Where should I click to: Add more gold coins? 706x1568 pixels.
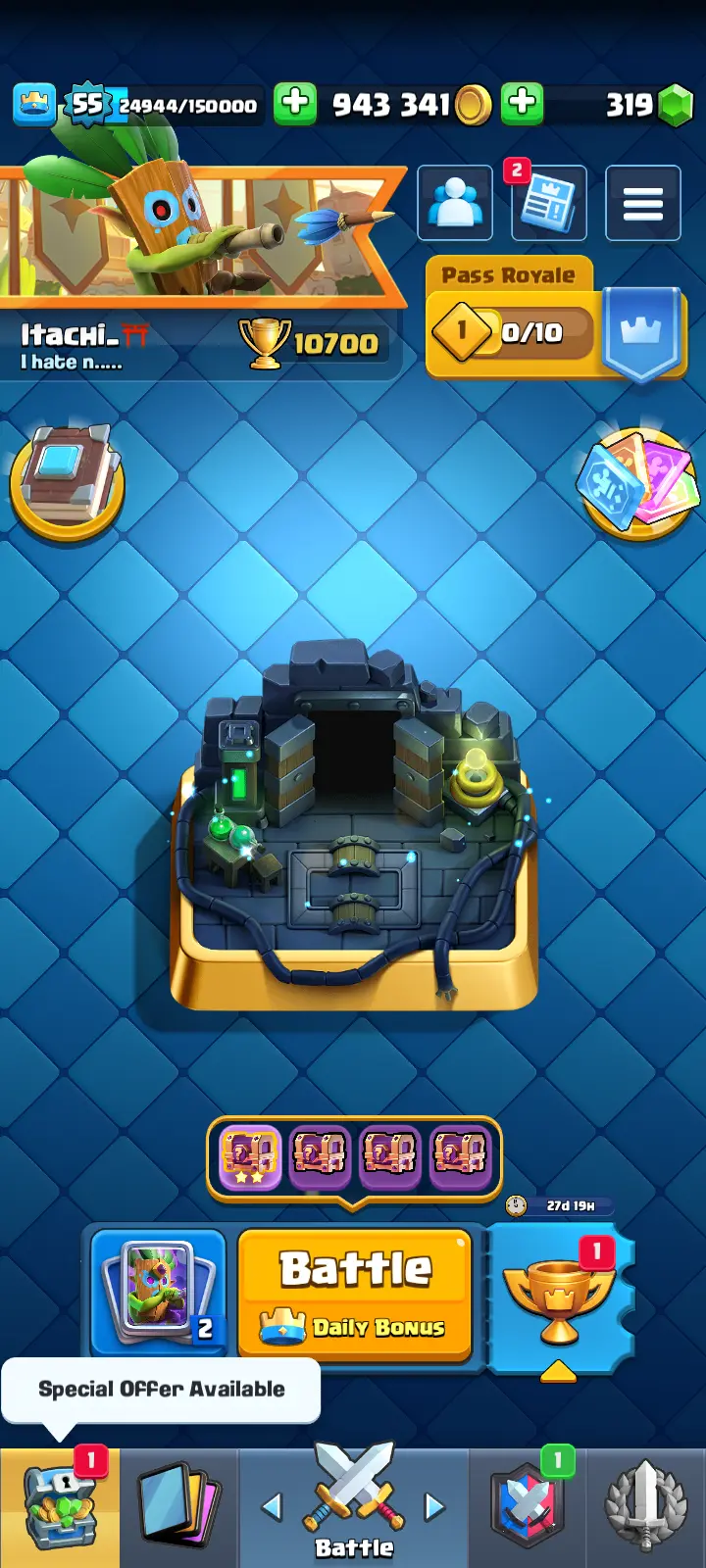tap(295, 103)
